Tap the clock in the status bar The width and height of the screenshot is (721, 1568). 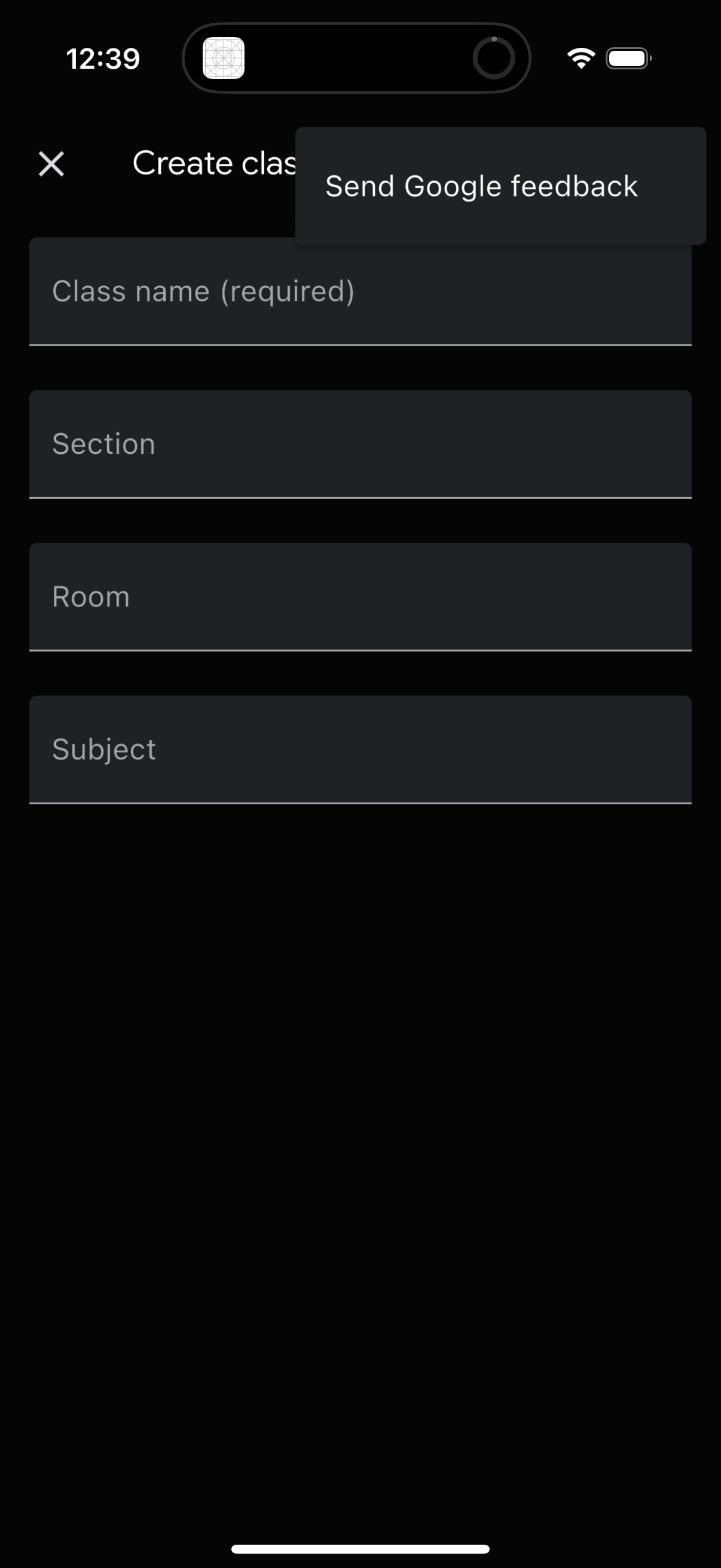coord(103,58)
